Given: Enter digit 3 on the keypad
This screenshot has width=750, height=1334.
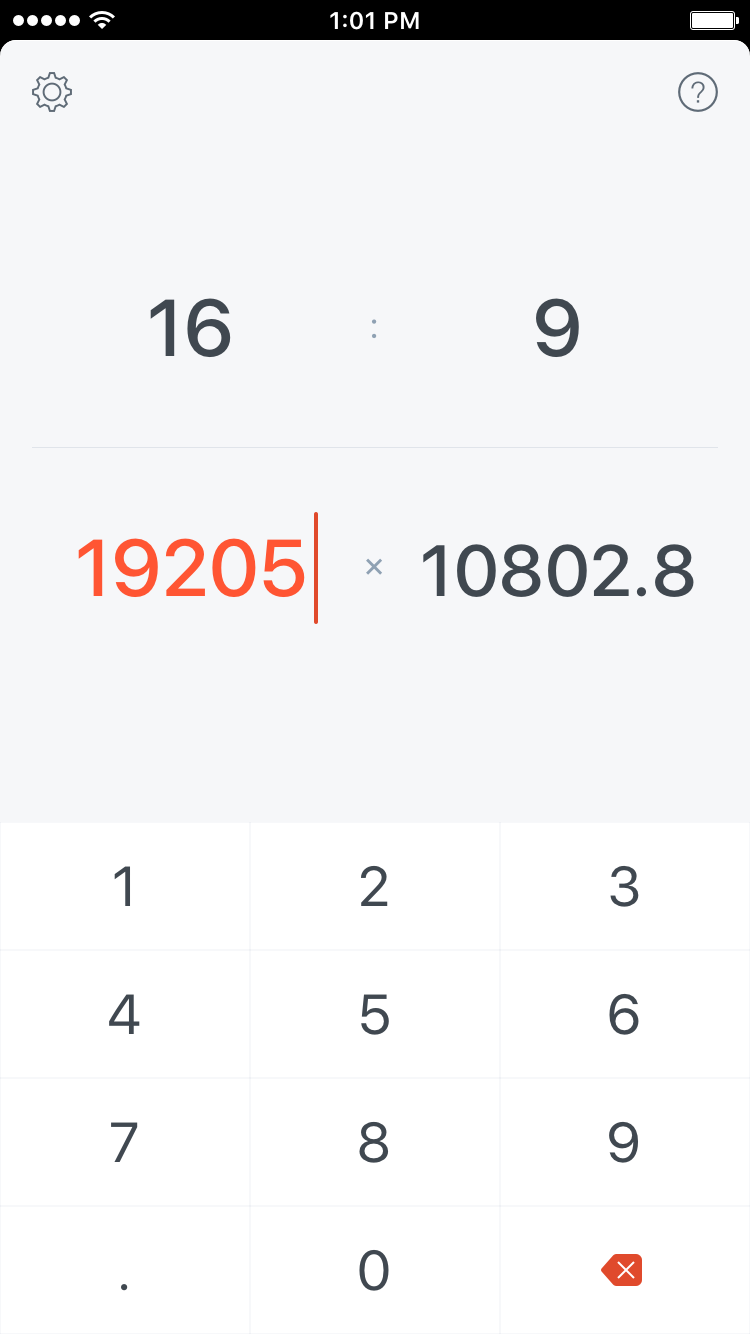Looking at the screenshot, I should pos(624,886).
